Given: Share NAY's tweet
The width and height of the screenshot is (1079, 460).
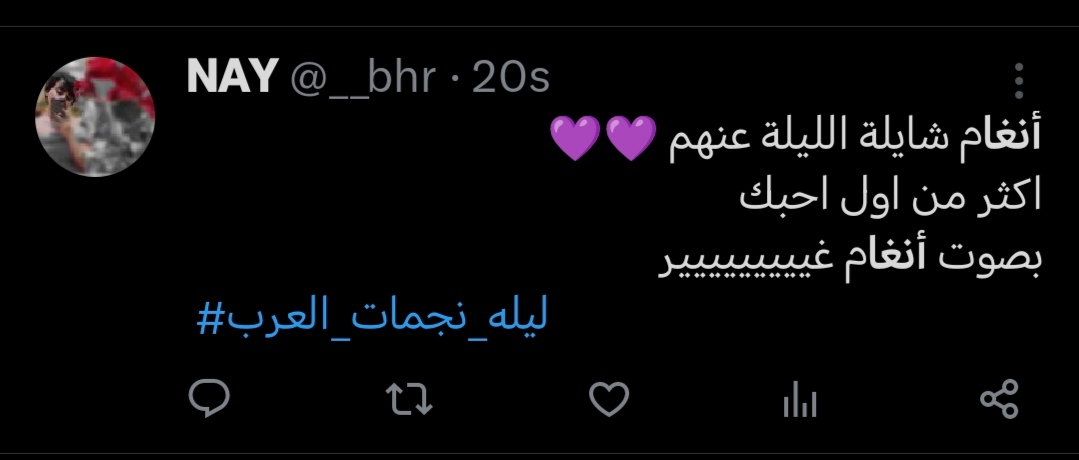Looking at the screenshot, I should point(999,399).
